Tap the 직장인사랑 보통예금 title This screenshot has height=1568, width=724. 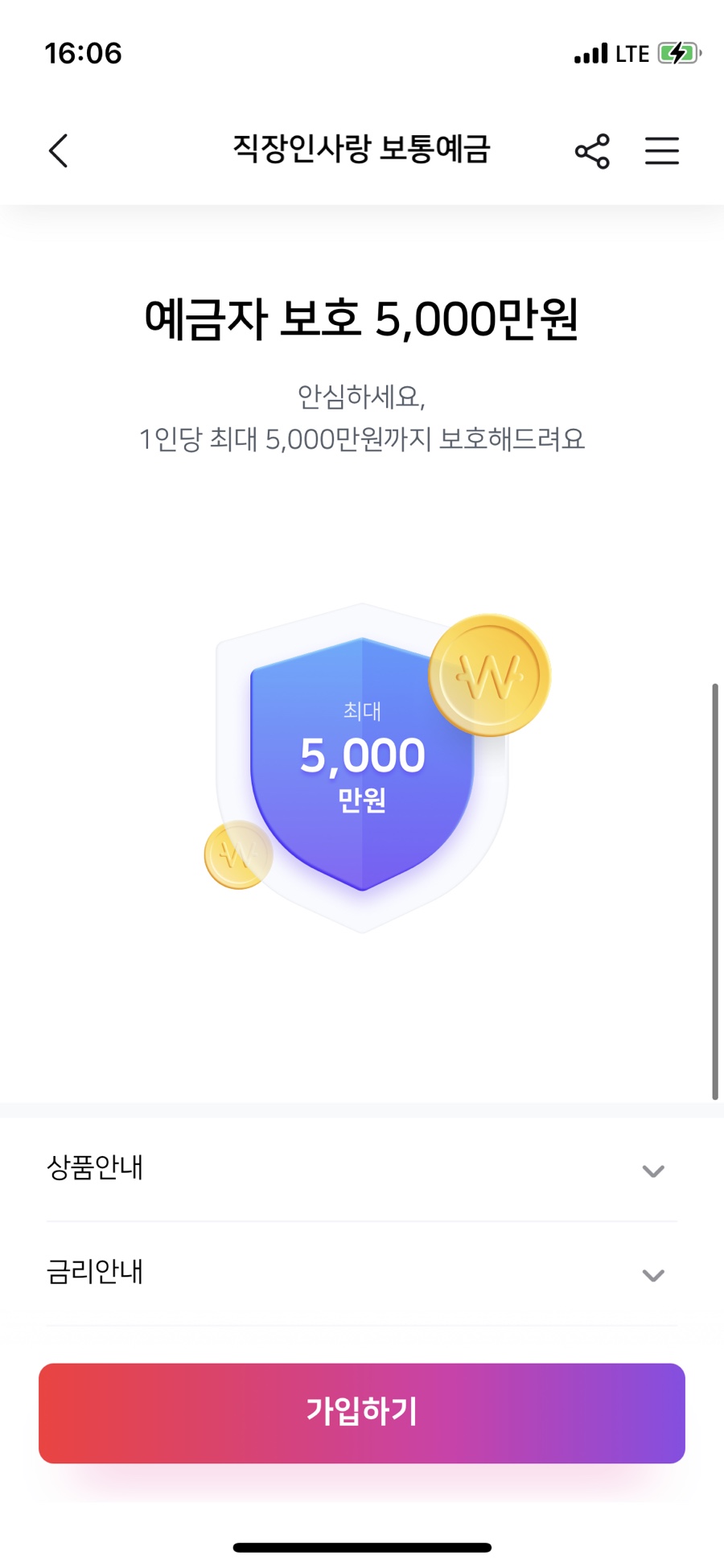[362, 149]
